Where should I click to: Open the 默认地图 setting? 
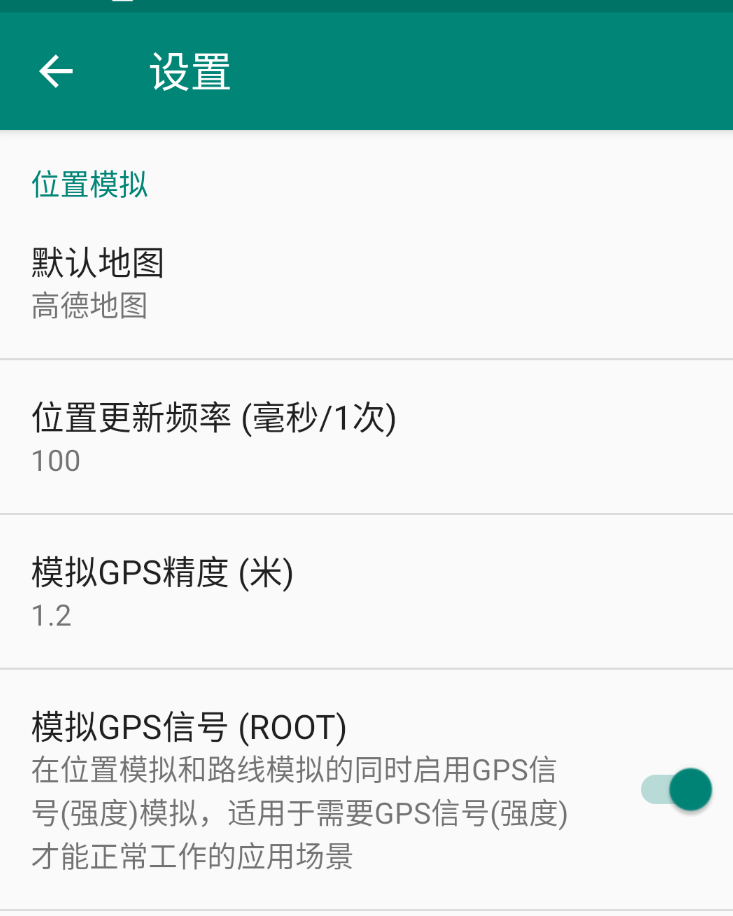pyautogui.click(x=366, y=282)
